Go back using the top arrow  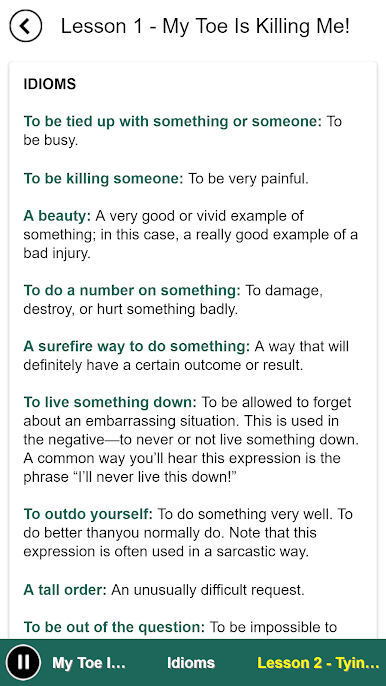pyautogui.click(x=26, y=26)
